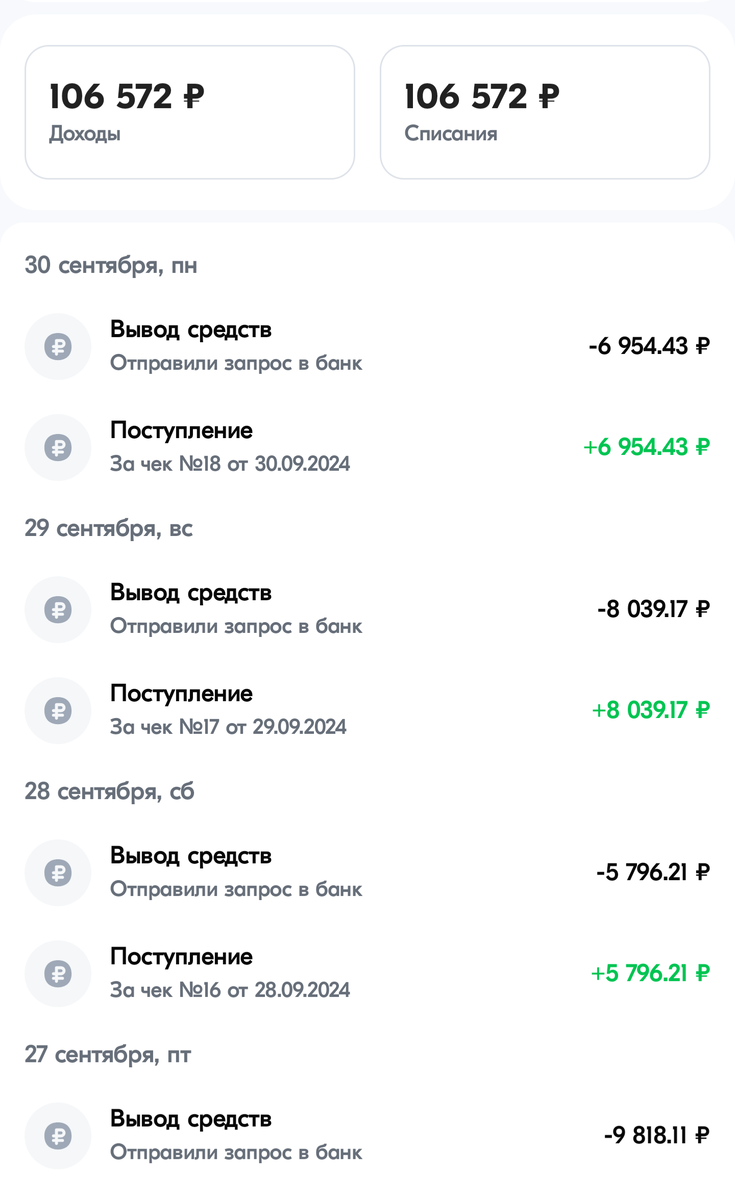Open the Списания summary card
Viewport: 735px width, 1200px height.
544,111
